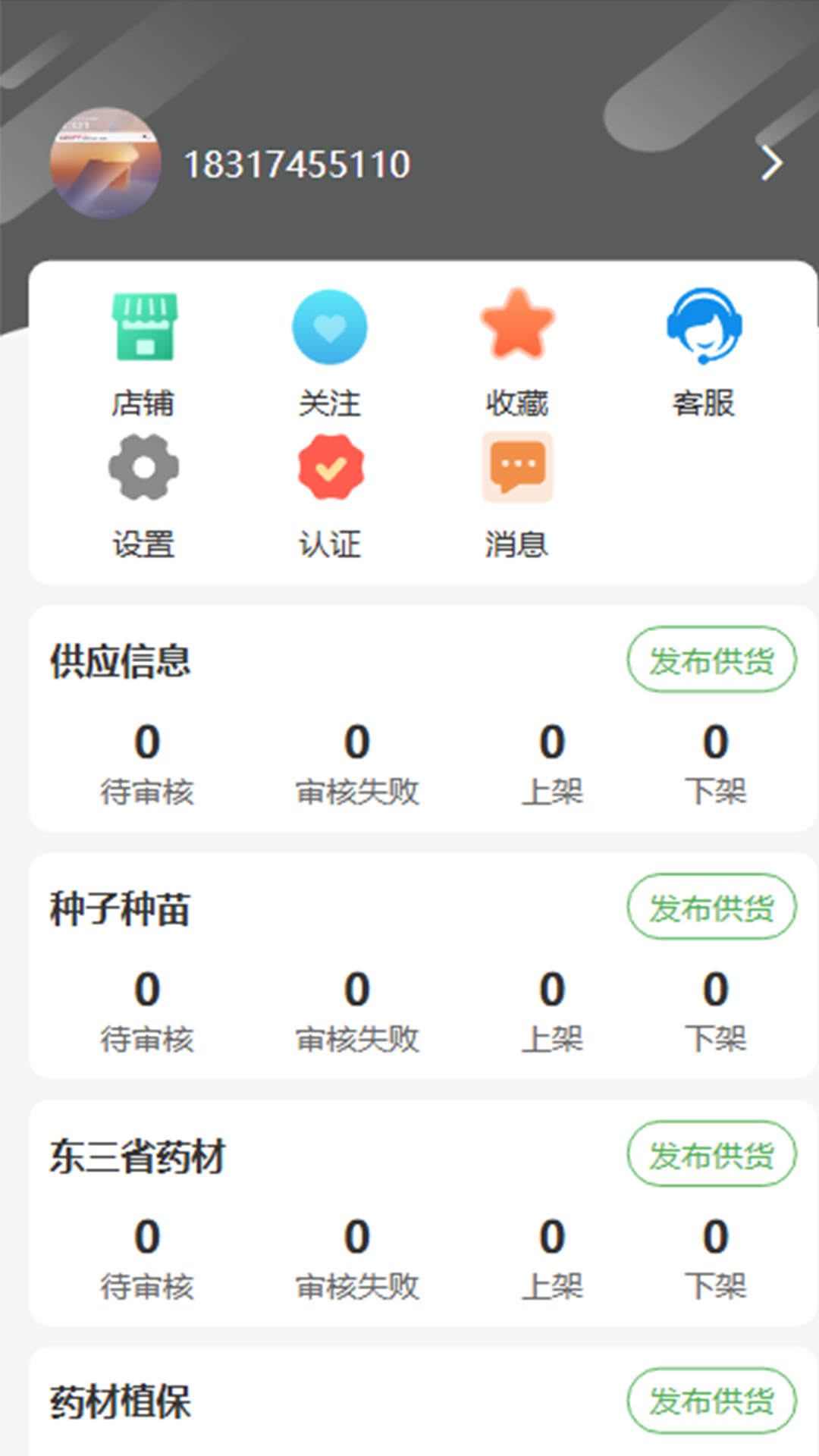View 审核失败 items under 供应信息
Screen dimensions: 819x1456
[357, 763]
